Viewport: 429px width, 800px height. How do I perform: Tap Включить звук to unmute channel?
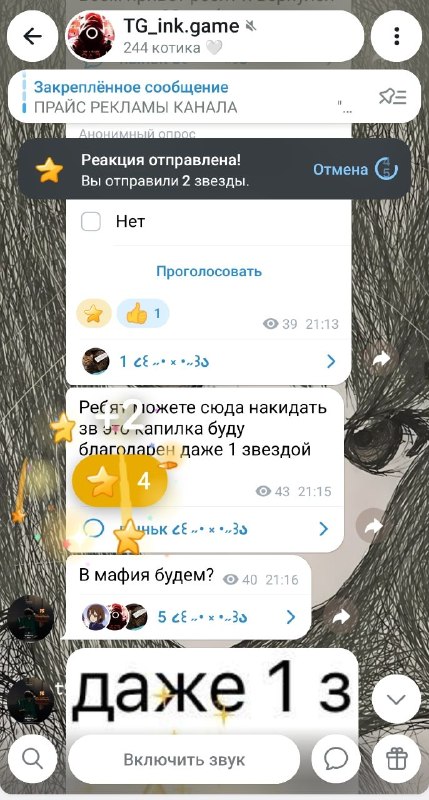tap(184, 760)
